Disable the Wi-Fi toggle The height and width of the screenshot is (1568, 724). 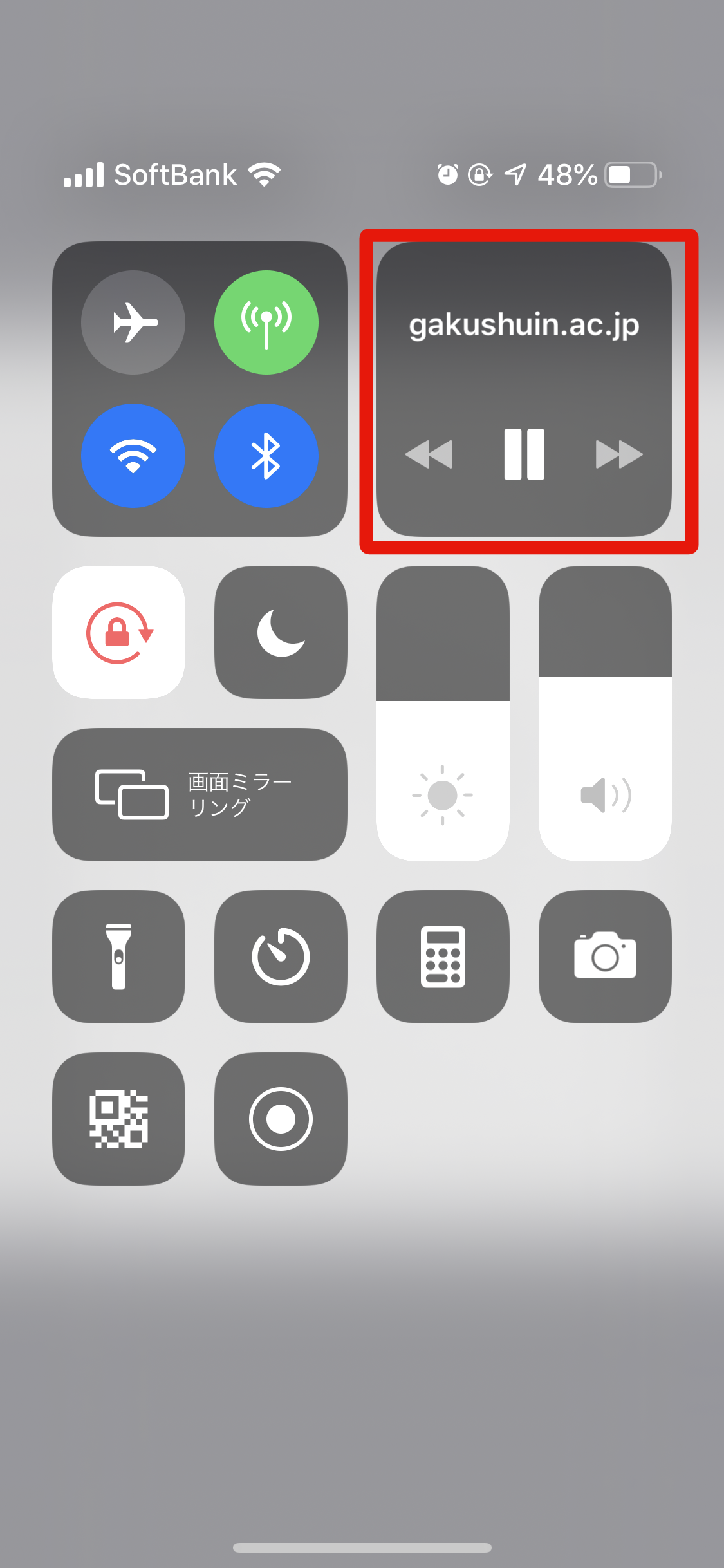[133, 455]
